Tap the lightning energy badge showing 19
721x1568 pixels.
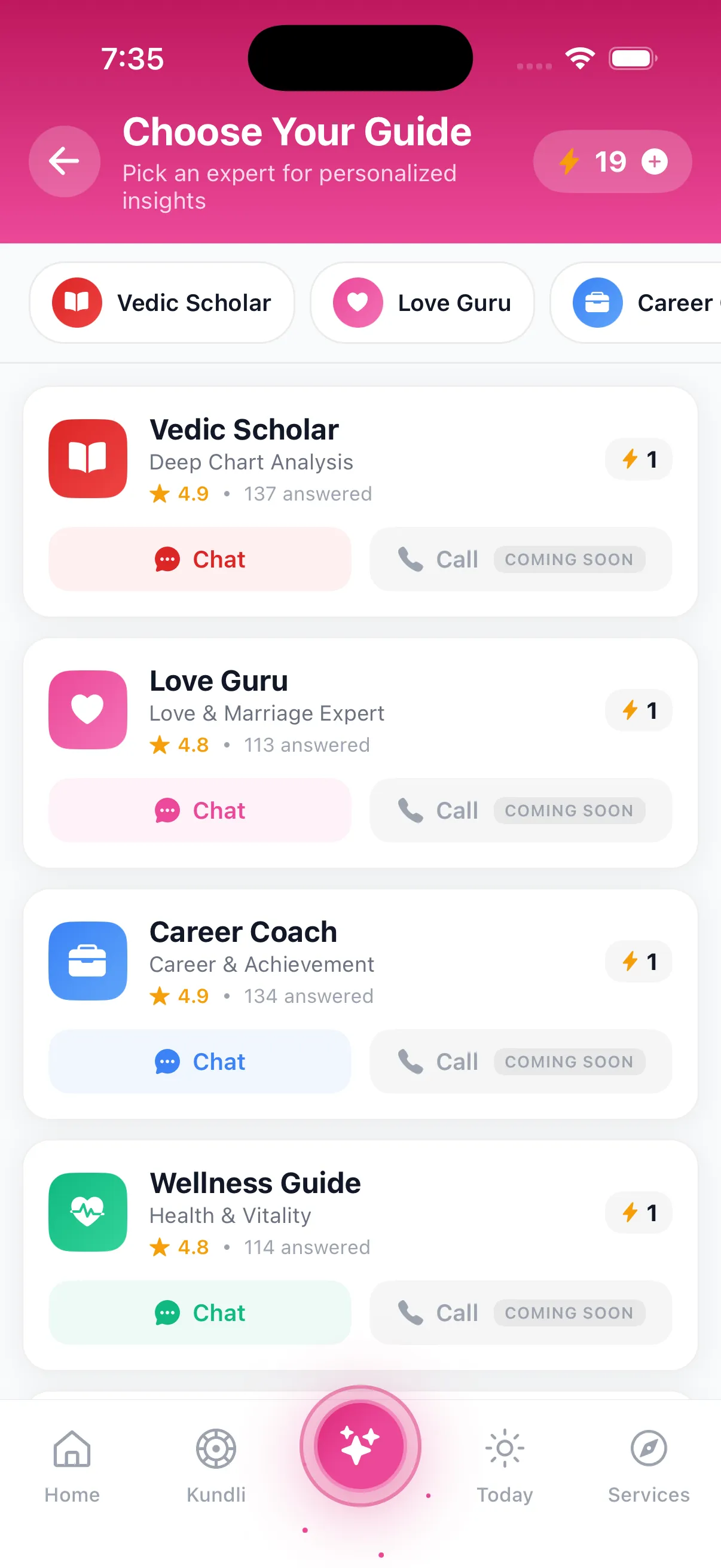tap(593, 161)
